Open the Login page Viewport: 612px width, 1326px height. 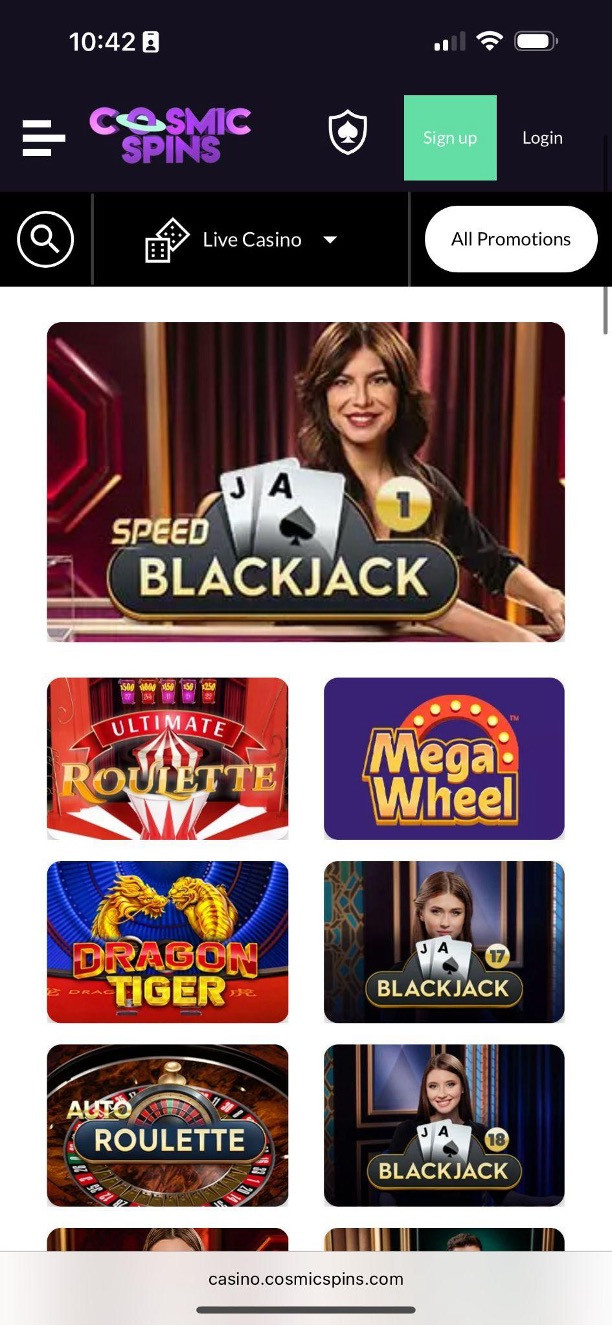(x=542, y=138)
